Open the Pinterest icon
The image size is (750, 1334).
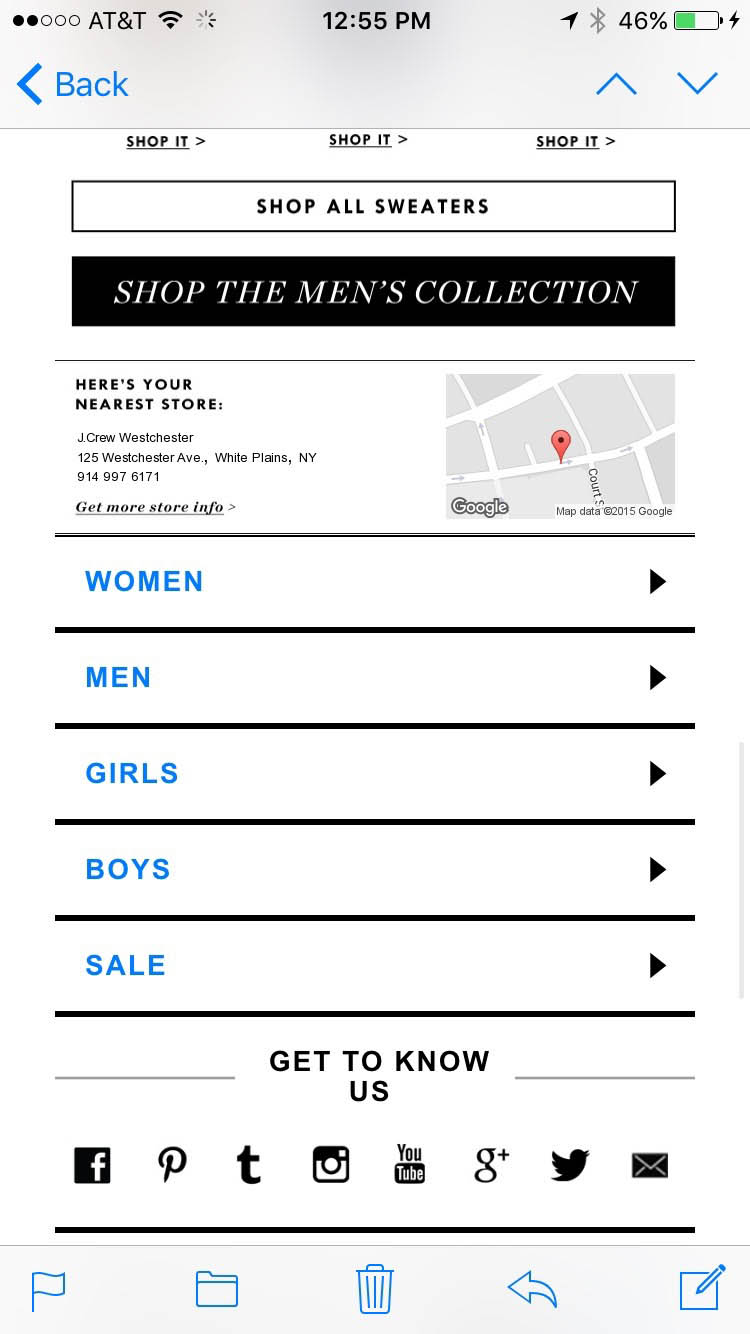[x=172, y=1165]
